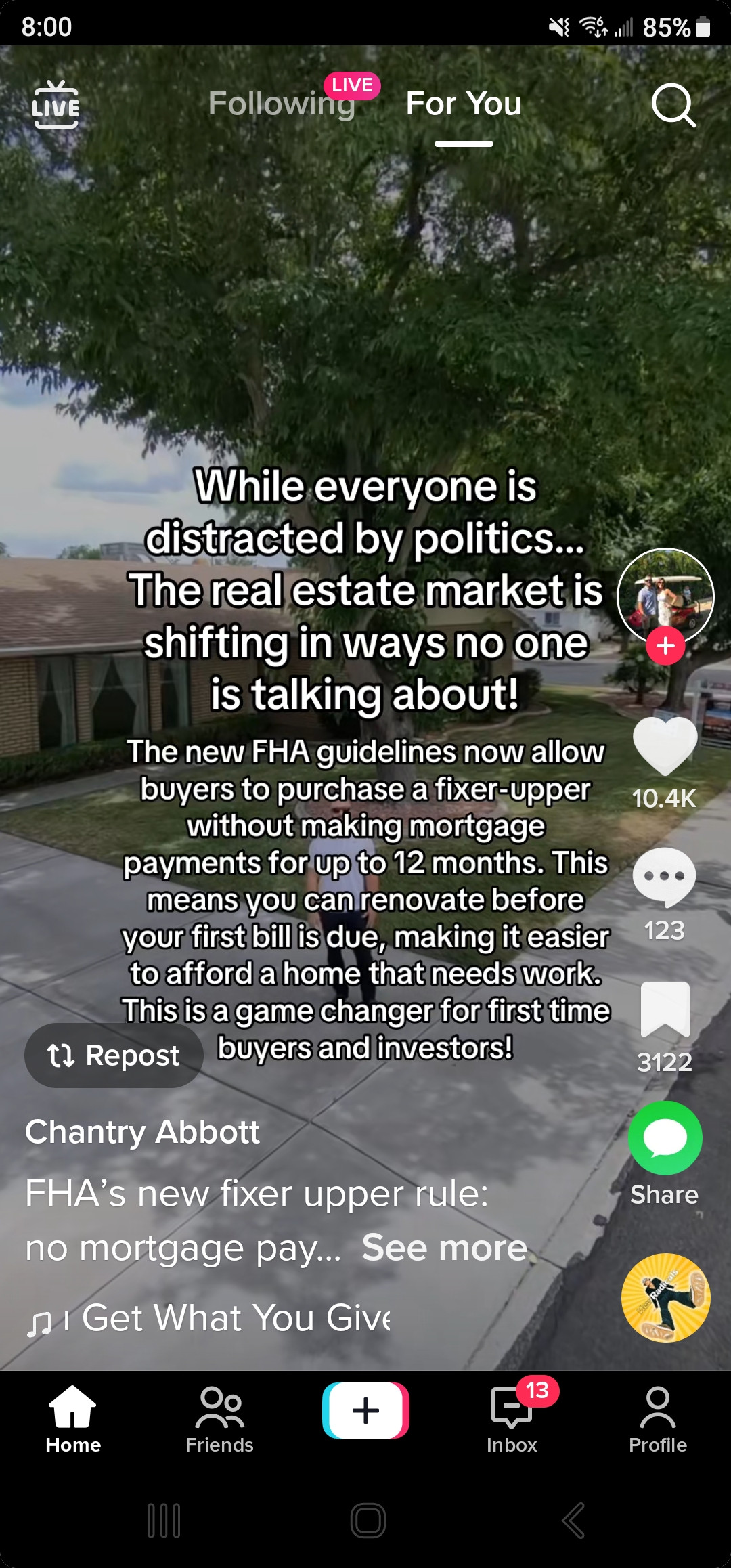Like this video with the heart
Image resolution: width=731 pixels, height=1568 pixels.
tap(665, 745)
